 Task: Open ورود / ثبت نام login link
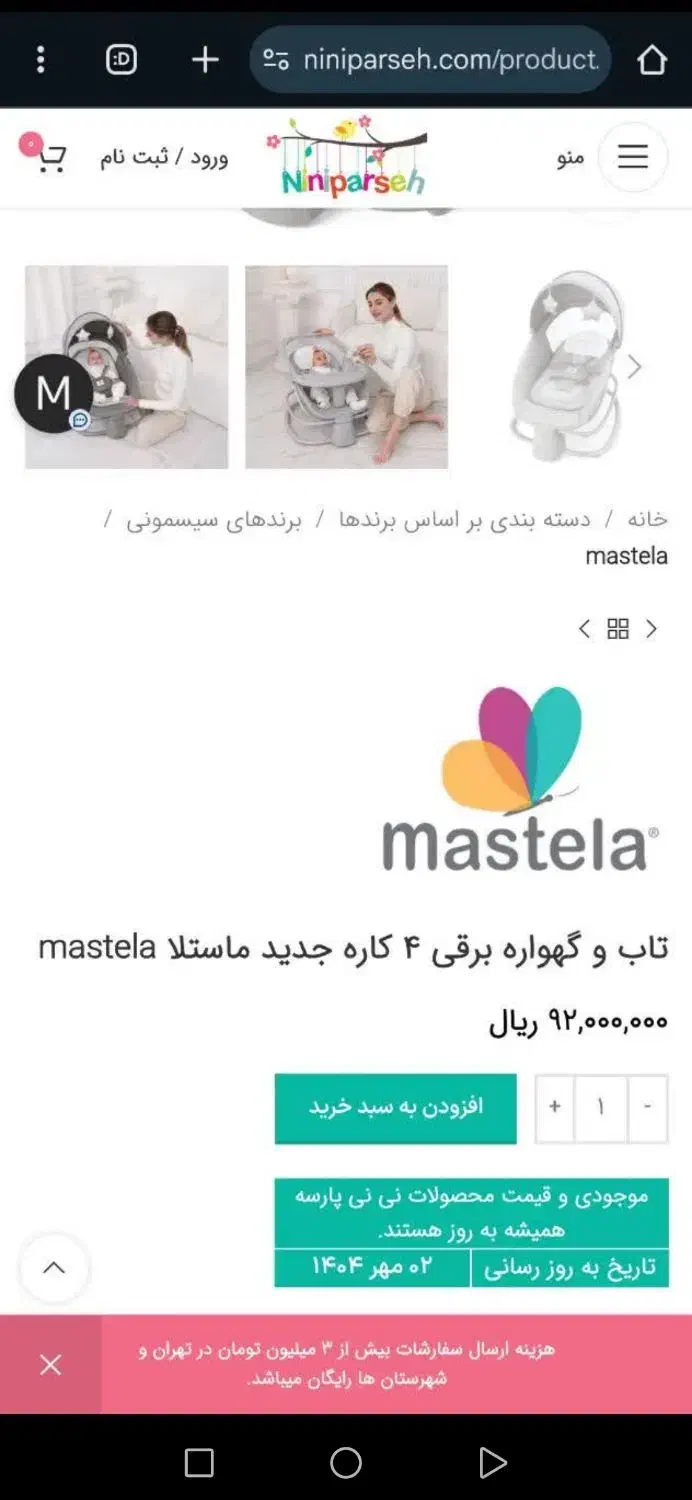(164, 158)
